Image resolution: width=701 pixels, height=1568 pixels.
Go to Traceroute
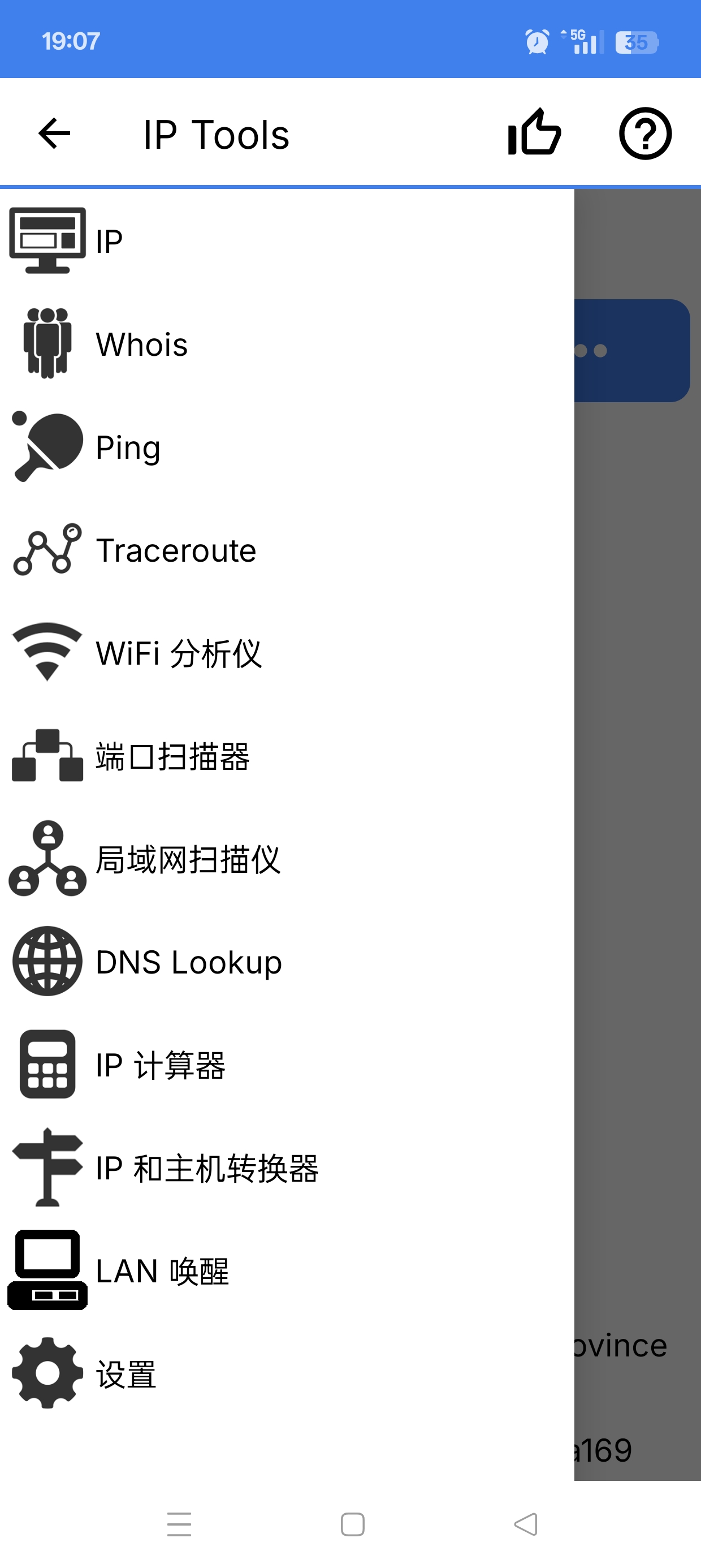[287, 550]
